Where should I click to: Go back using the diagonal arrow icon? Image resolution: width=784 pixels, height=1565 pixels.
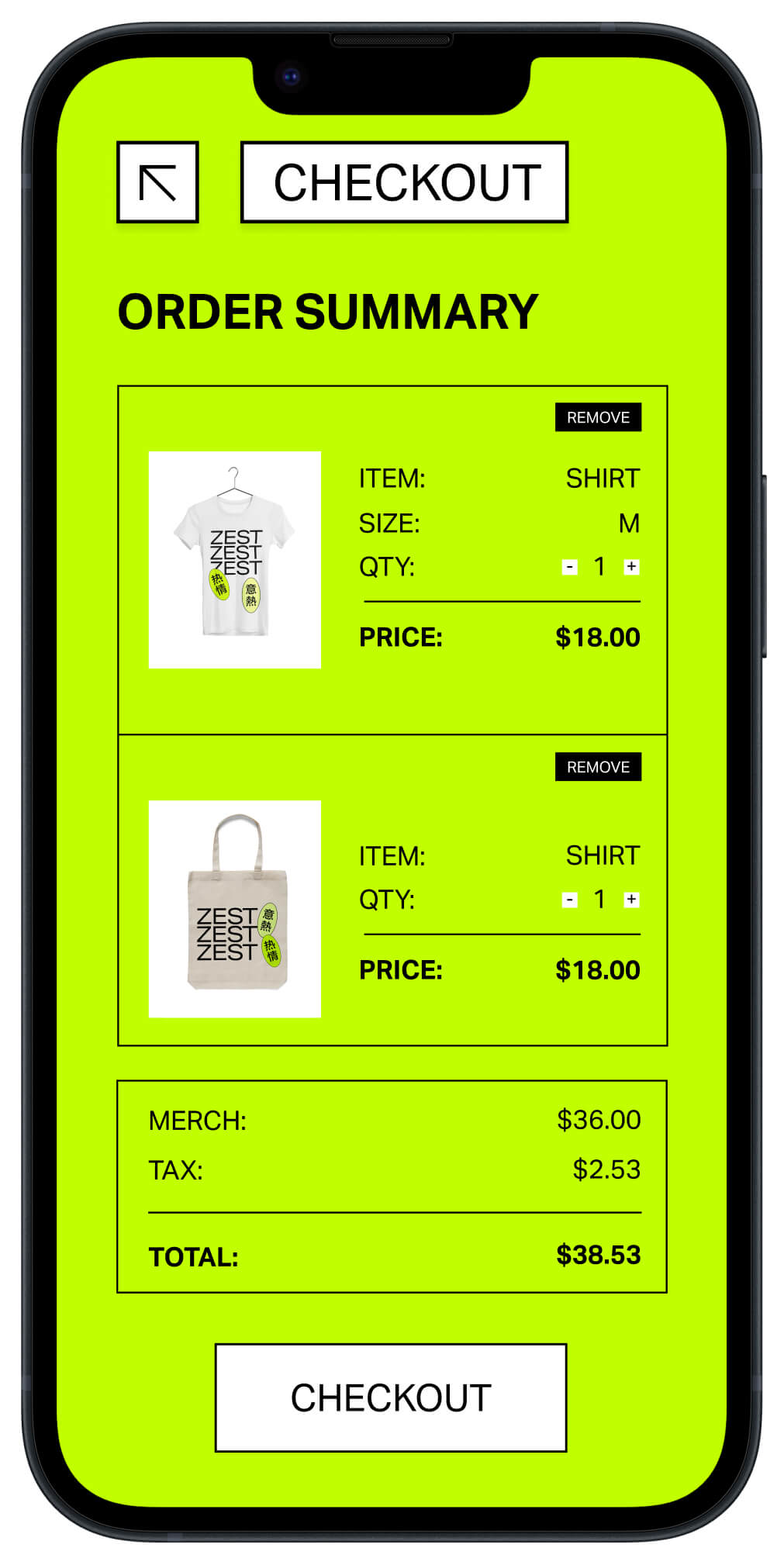point(157,182)
